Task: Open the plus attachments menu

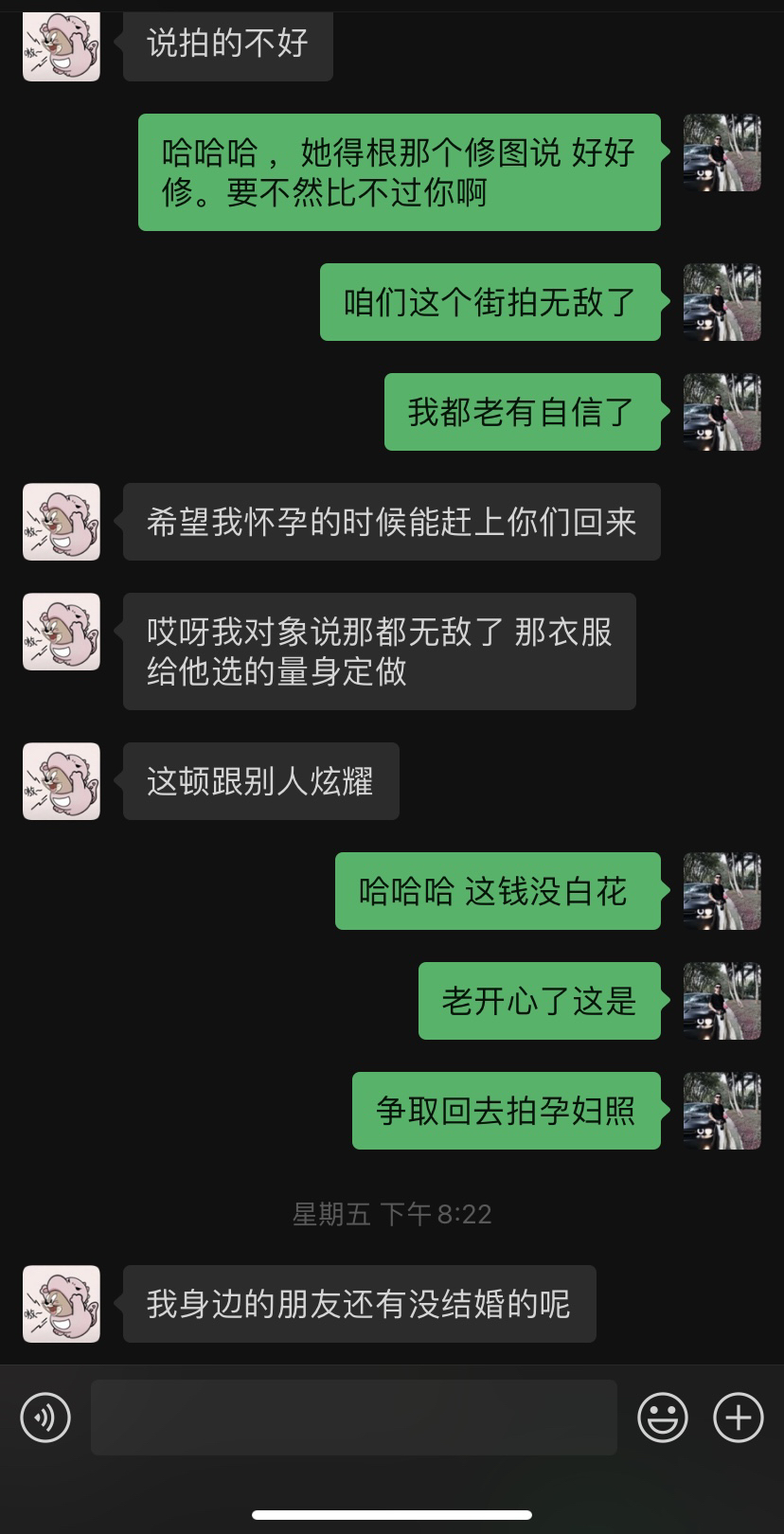Action: pos(739,1418)
